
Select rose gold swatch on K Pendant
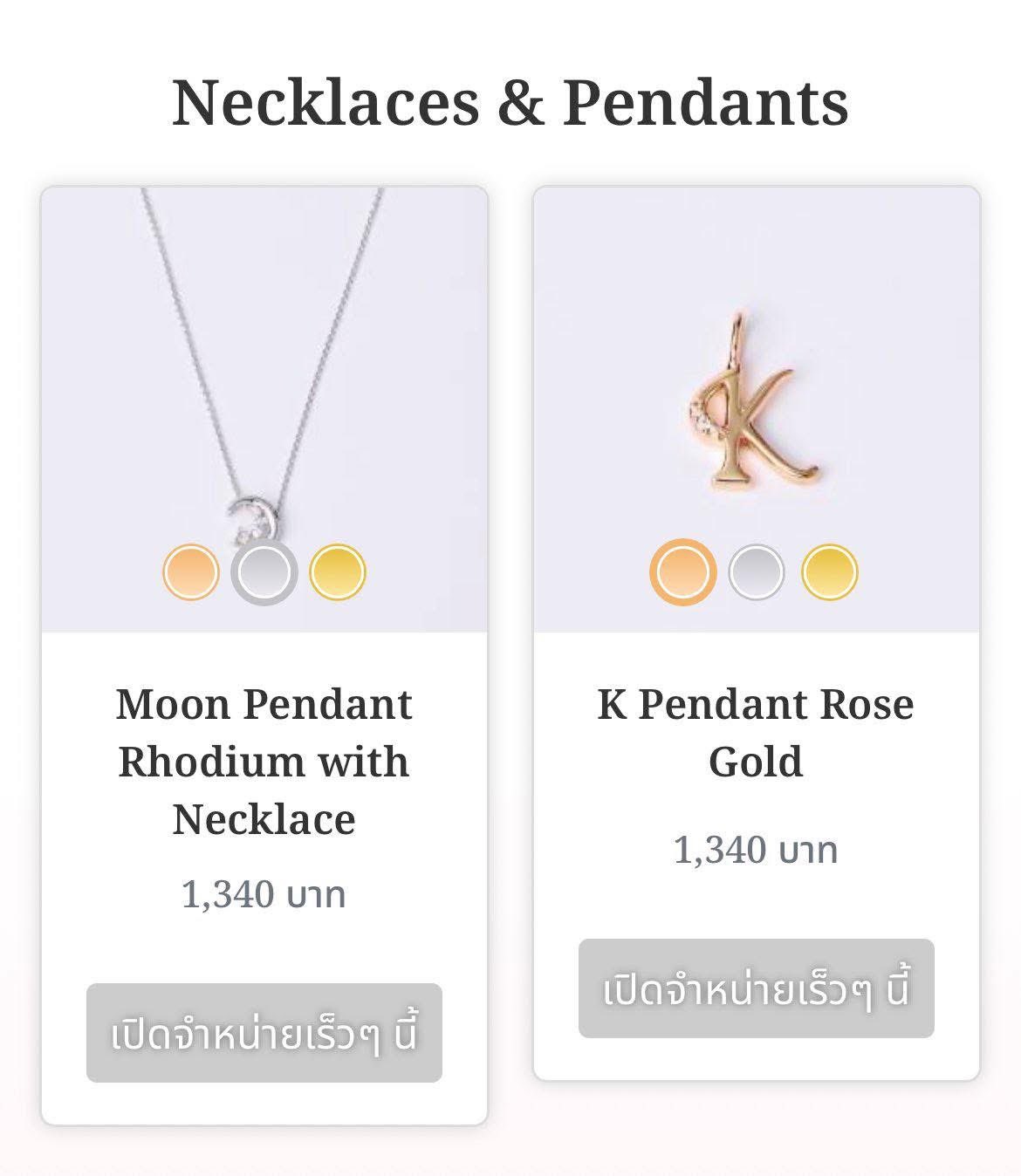pos(682,572)
